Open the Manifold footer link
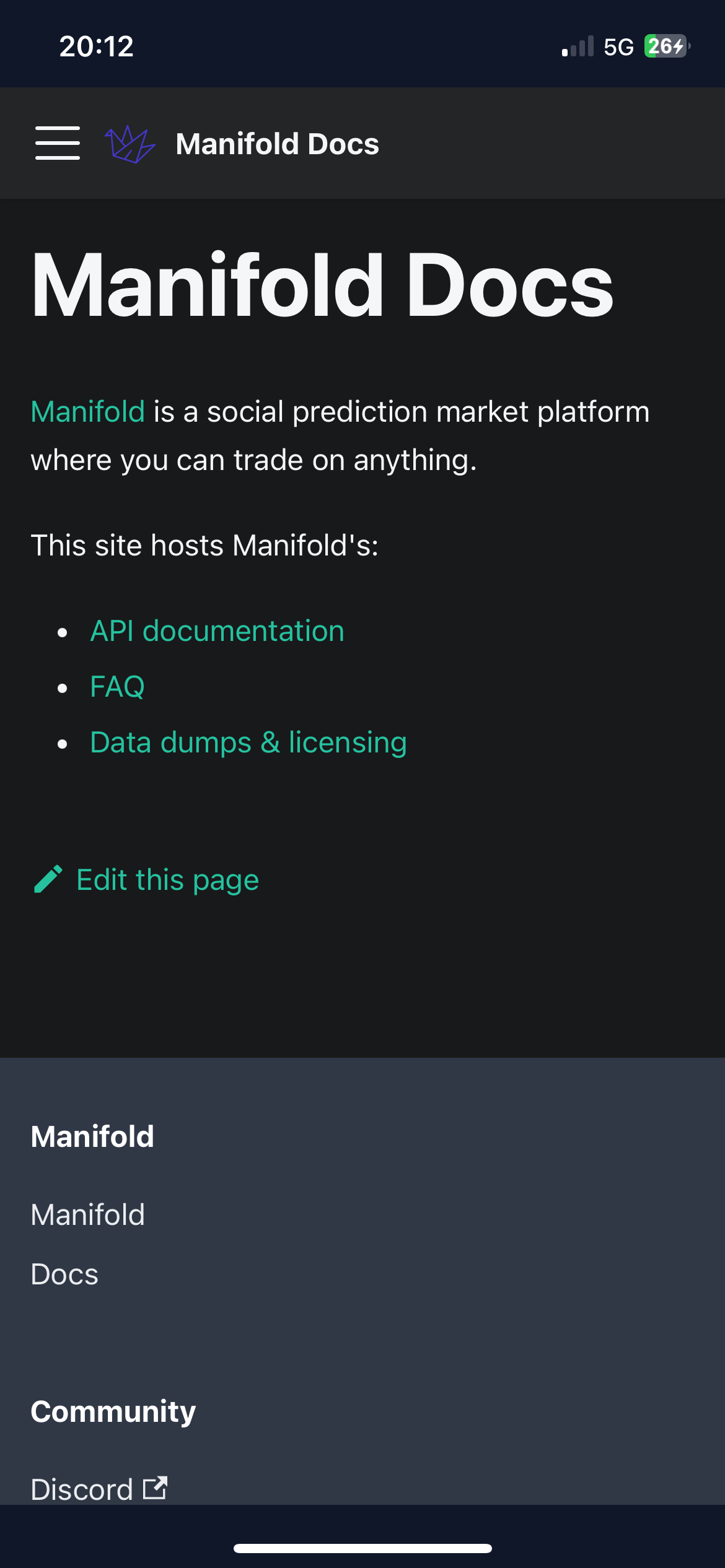The image size is (725, 1568). click(88, 1214)
